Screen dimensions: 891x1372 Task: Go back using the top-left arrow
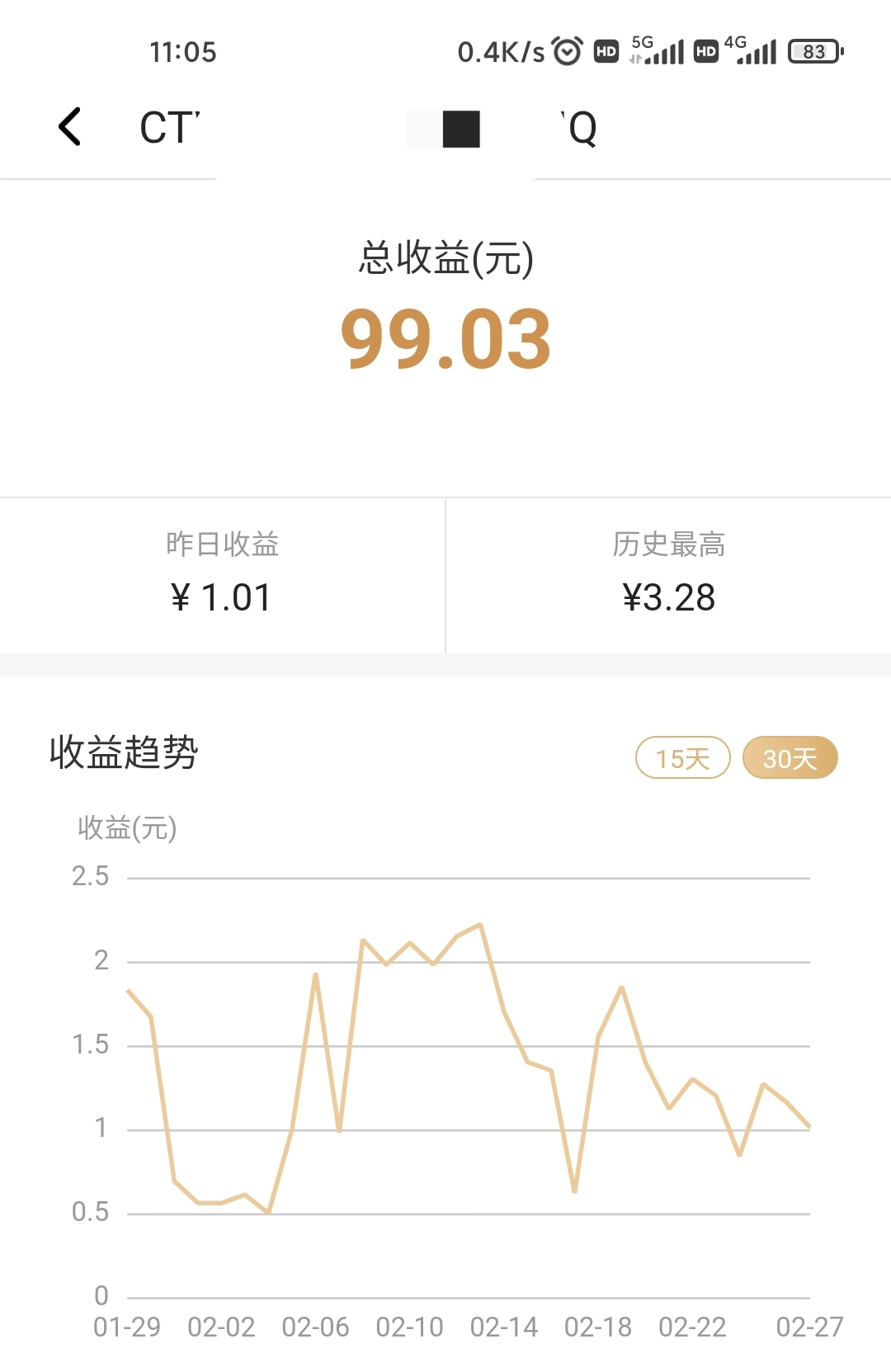tap(70, 127)
